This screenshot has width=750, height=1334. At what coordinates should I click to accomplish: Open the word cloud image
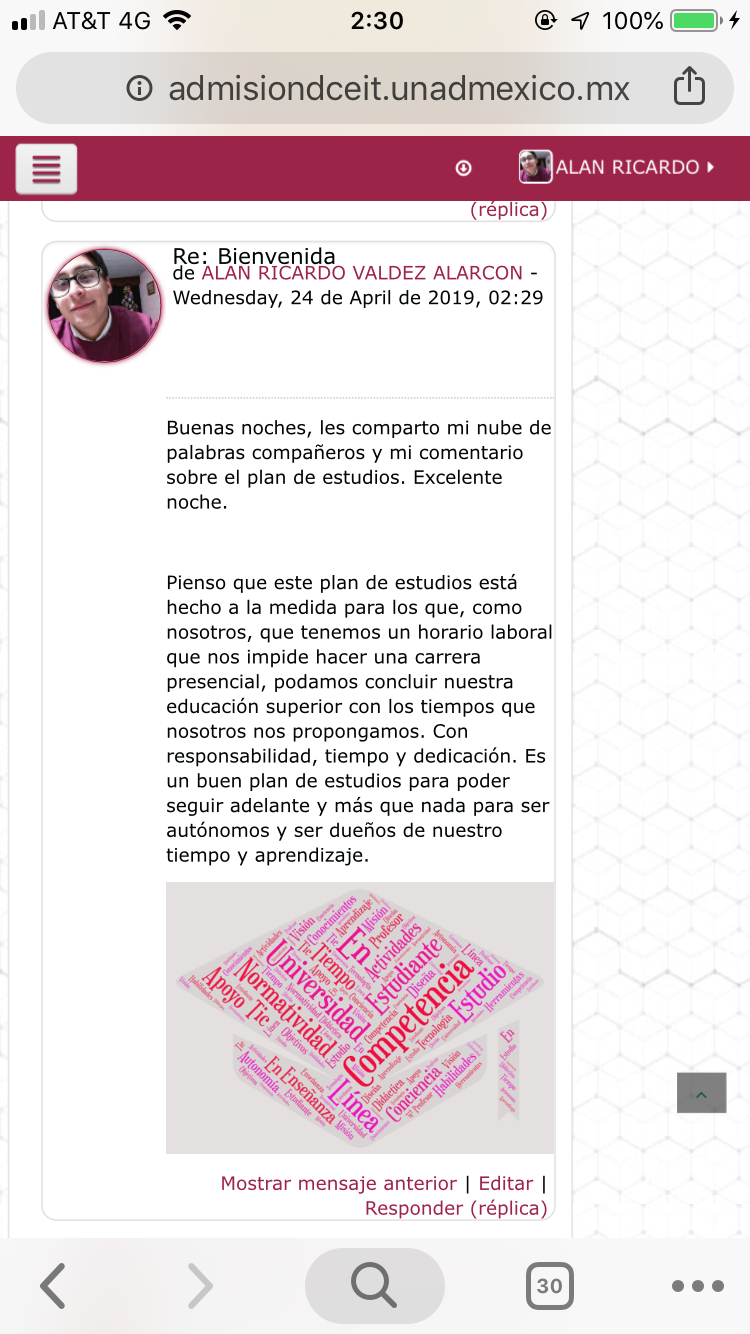[x=360, y=1018]
